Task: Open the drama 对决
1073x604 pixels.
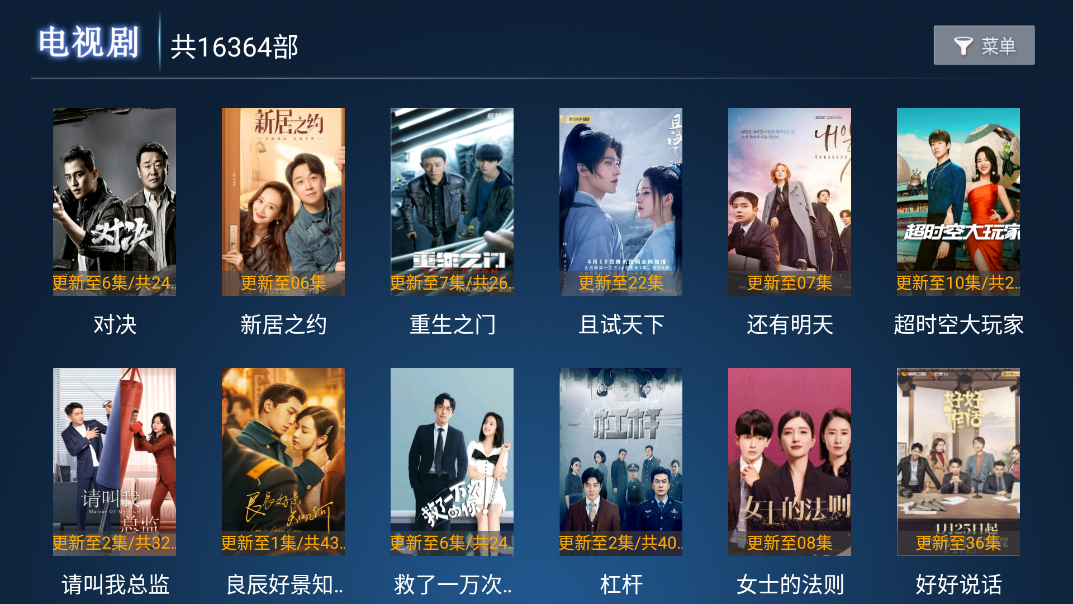Action: click(114, 201)
